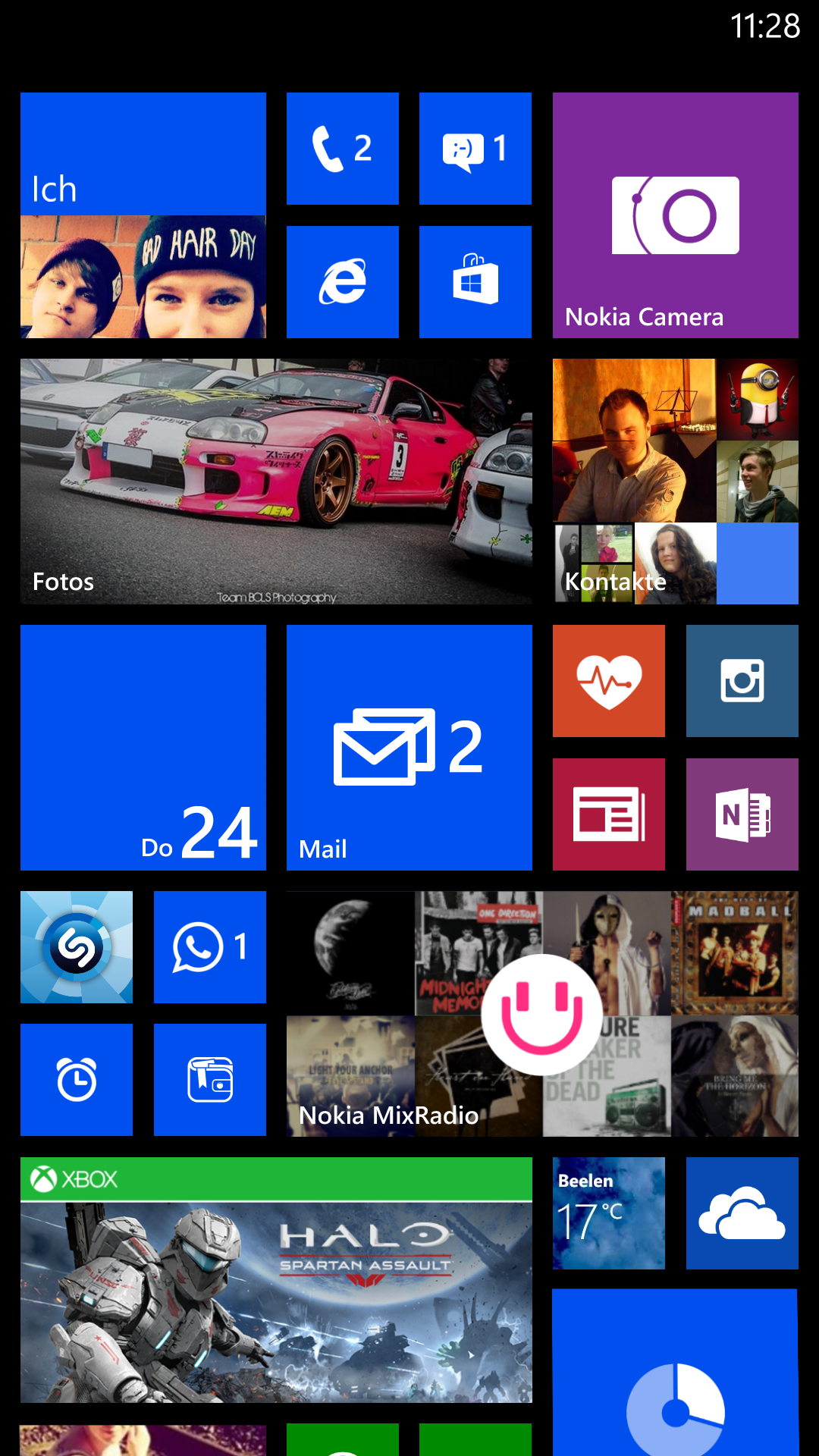Image resolution: width=819 pixels, height=1456 pixels.
Task: Launch the Instagram camera tile
Action: 742,681
